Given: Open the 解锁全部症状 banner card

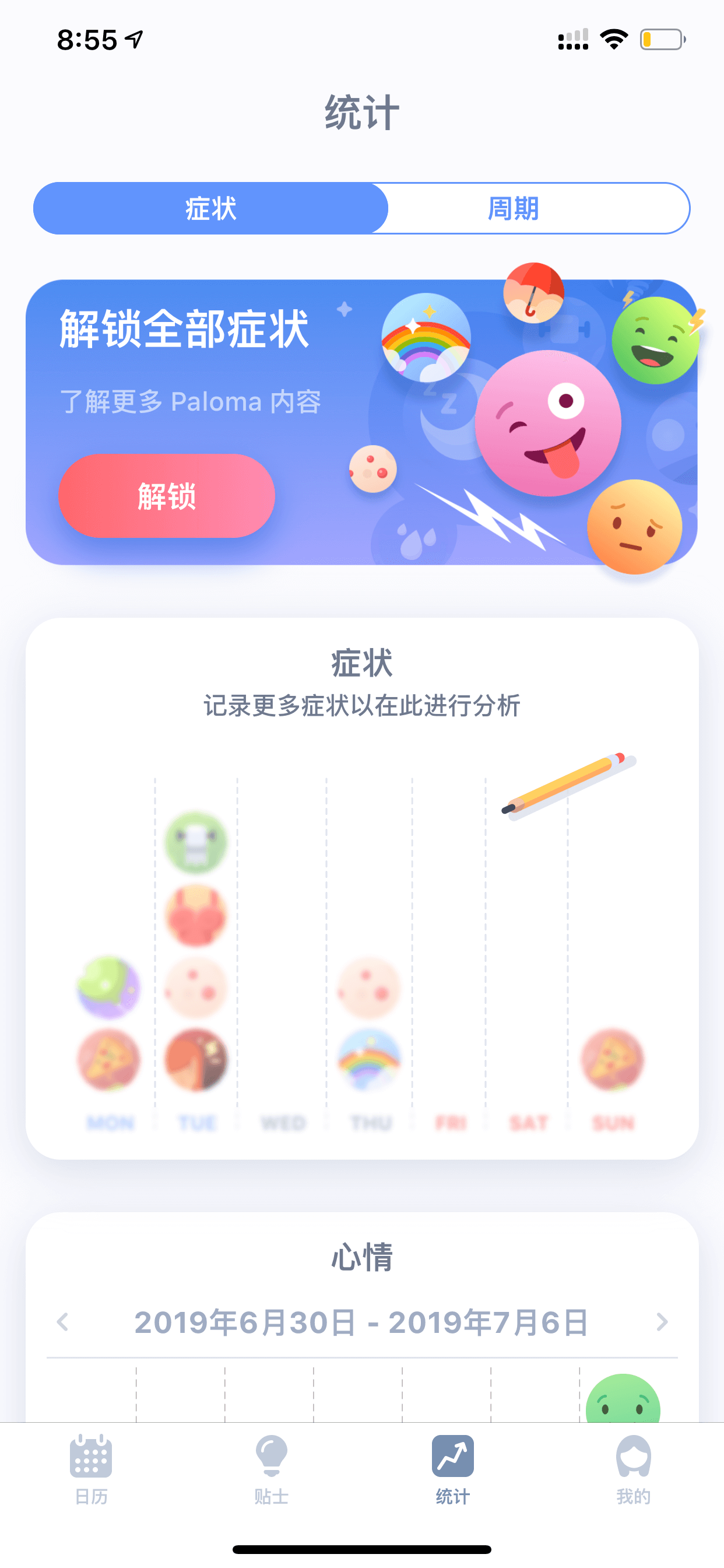Looking at the screenshot, I should pyautogui.click(x=361, y=422).
